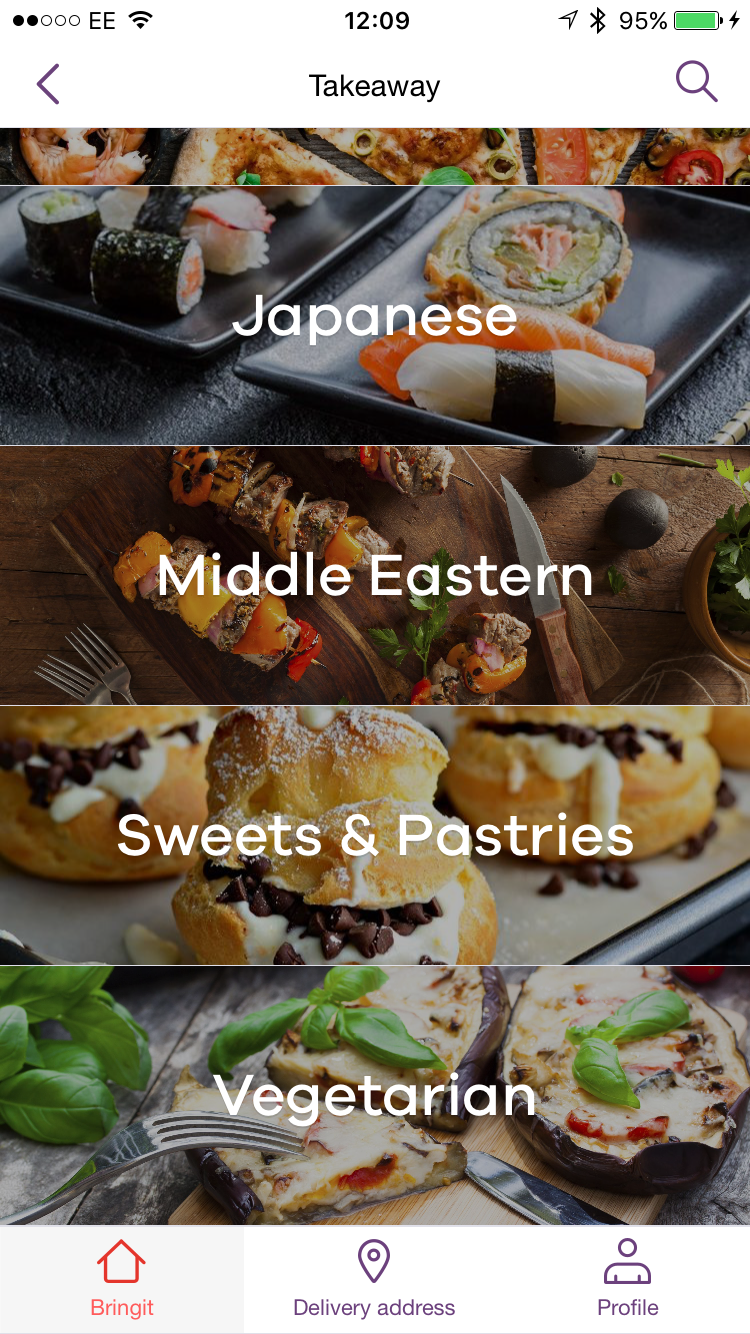Open the Japanese cuisine category
This screenshot has height=1334, width=750.
375,316
